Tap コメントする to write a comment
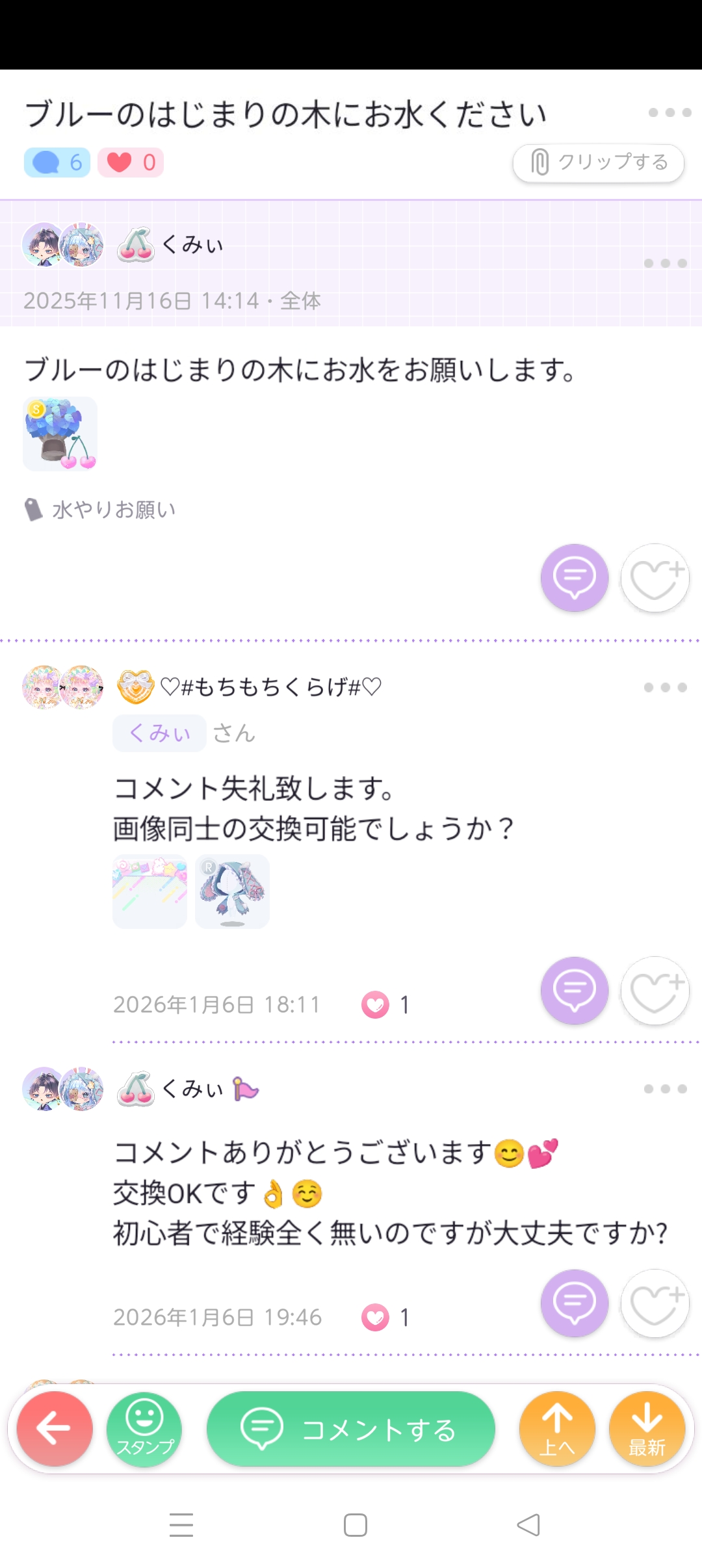The height and width of the screenshot is (1568, 702). point(351,1428)
